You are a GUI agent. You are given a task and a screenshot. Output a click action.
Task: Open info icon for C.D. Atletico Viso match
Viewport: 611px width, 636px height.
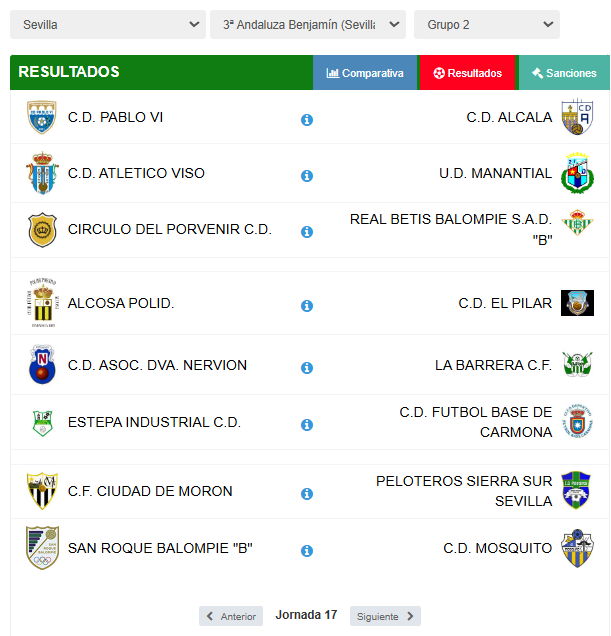click(307, 176)
